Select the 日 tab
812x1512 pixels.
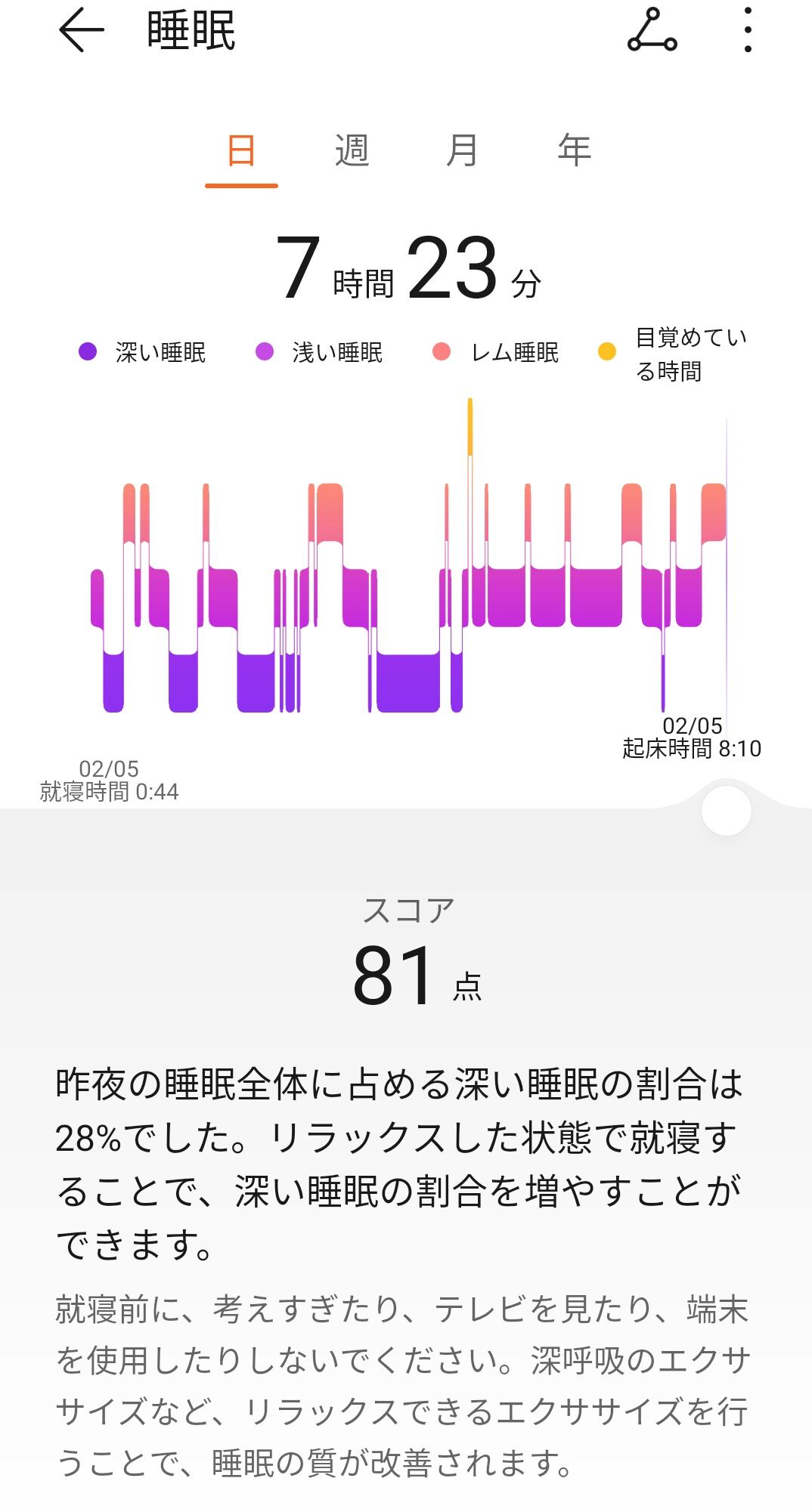click(x=241, y=151)
